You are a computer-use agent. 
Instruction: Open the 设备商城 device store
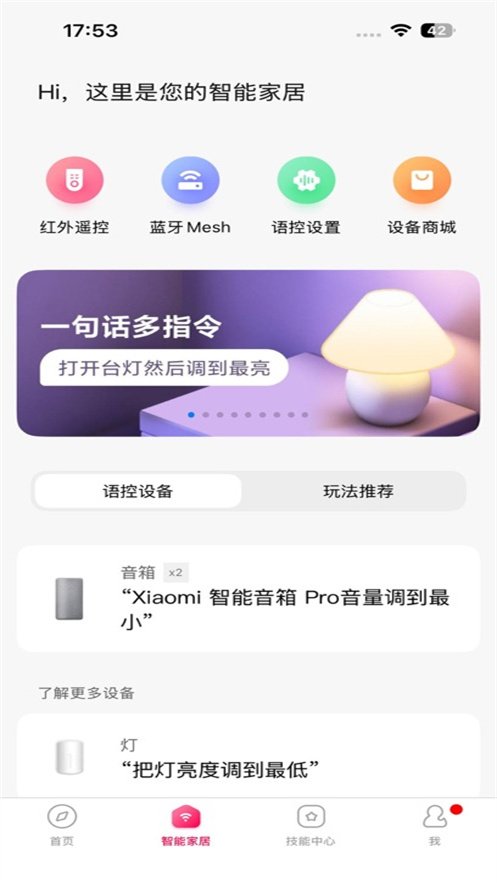click(422, 196)
